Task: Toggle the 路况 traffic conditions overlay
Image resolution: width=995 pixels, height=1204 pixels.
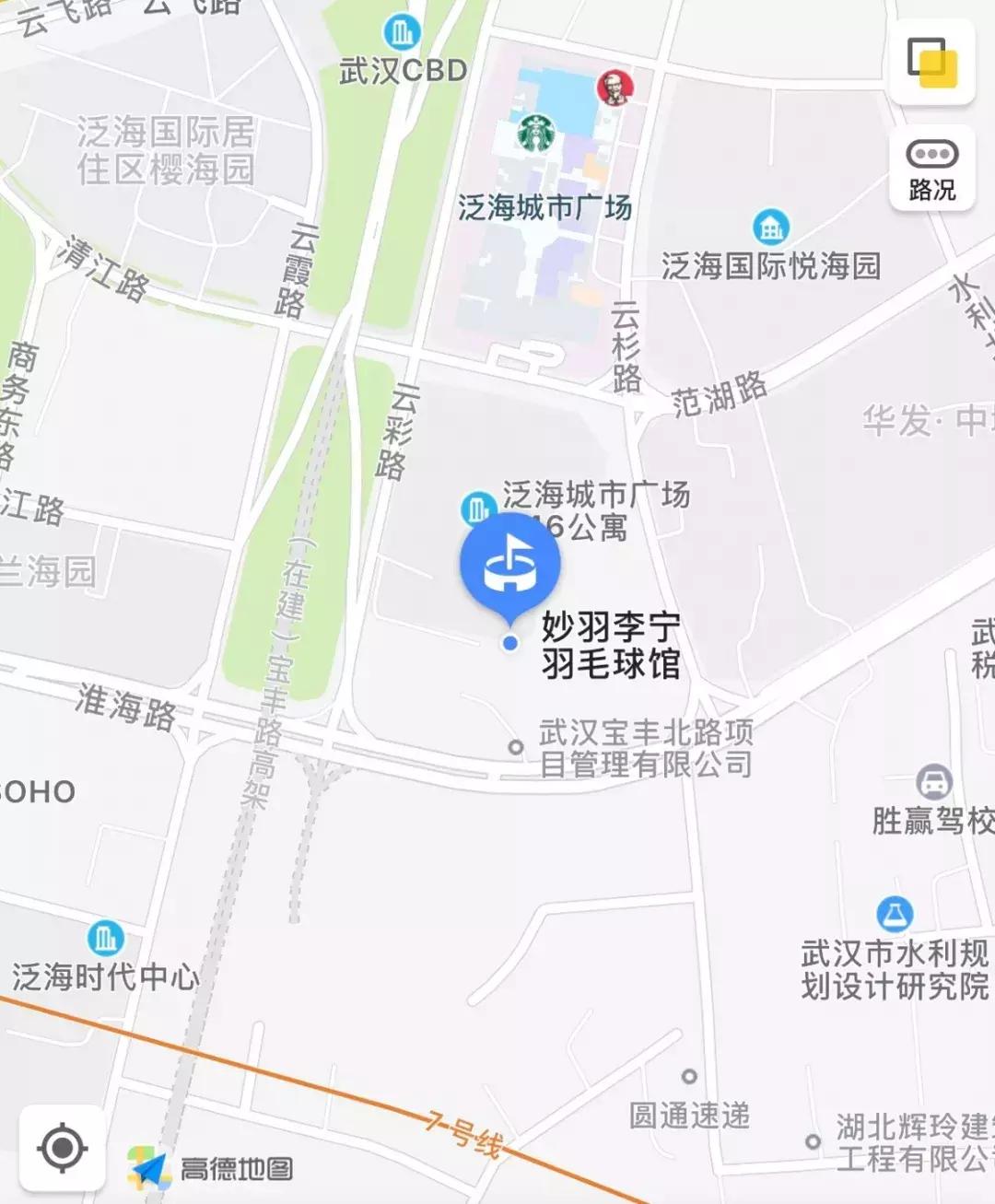Action: (x=932, y=167)
